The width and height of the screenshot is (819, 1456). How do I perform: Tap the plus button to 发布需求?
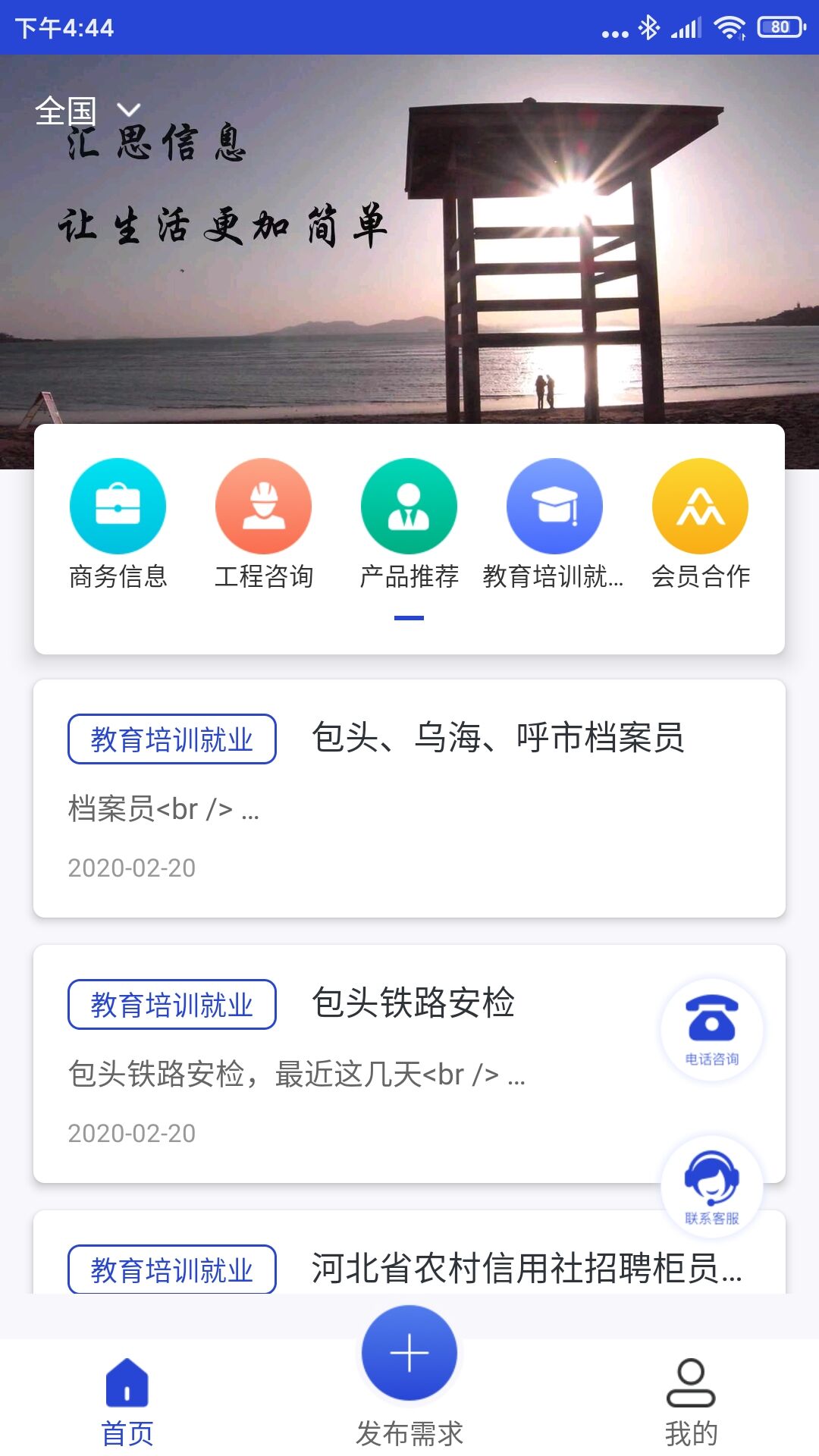[409, 1353]
